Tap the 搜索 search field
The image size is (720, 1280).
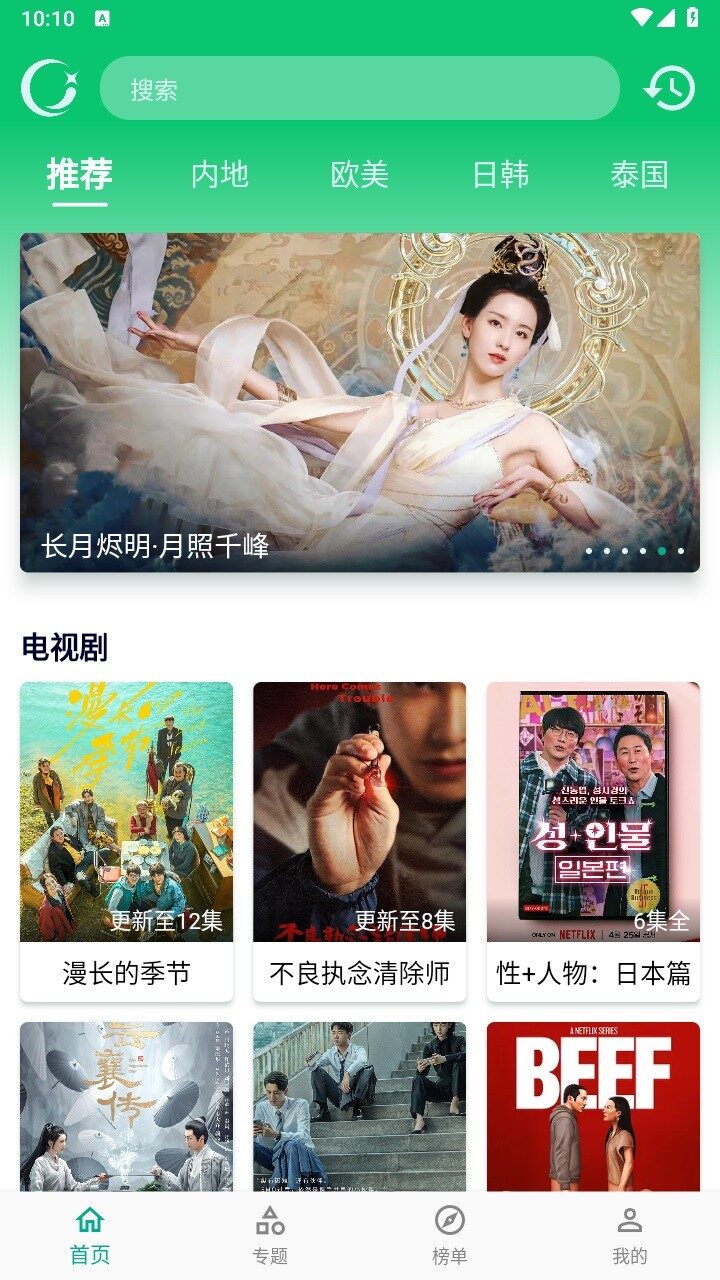click(360, 89)
